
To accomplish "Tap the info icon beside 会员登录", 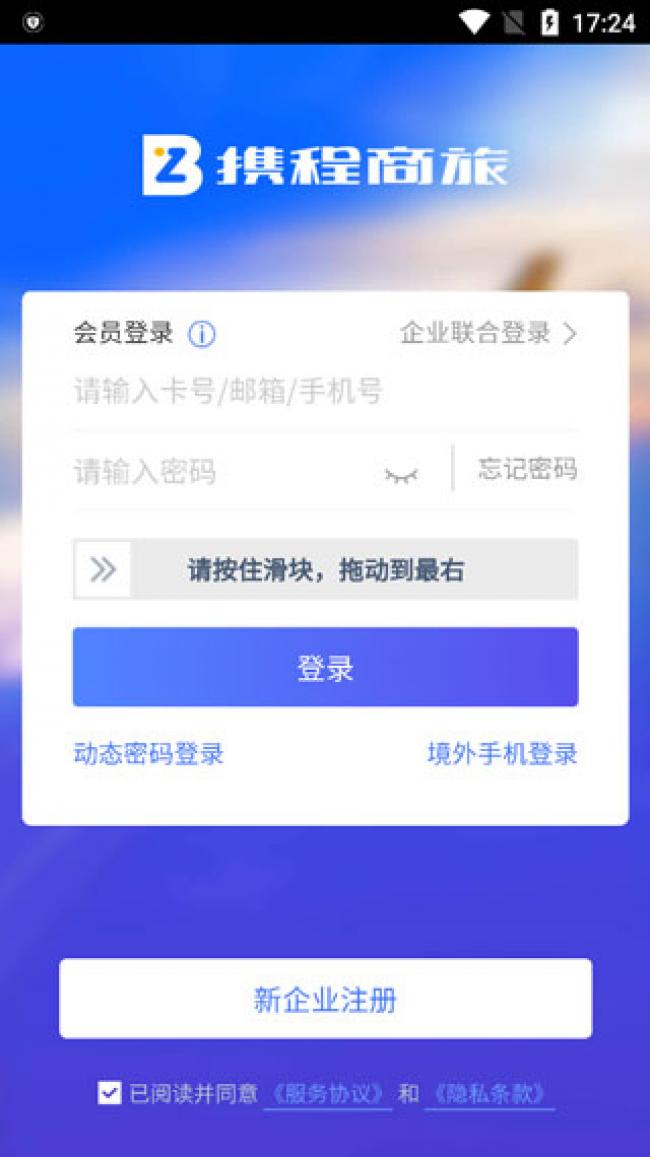I will tap(202, 334).
